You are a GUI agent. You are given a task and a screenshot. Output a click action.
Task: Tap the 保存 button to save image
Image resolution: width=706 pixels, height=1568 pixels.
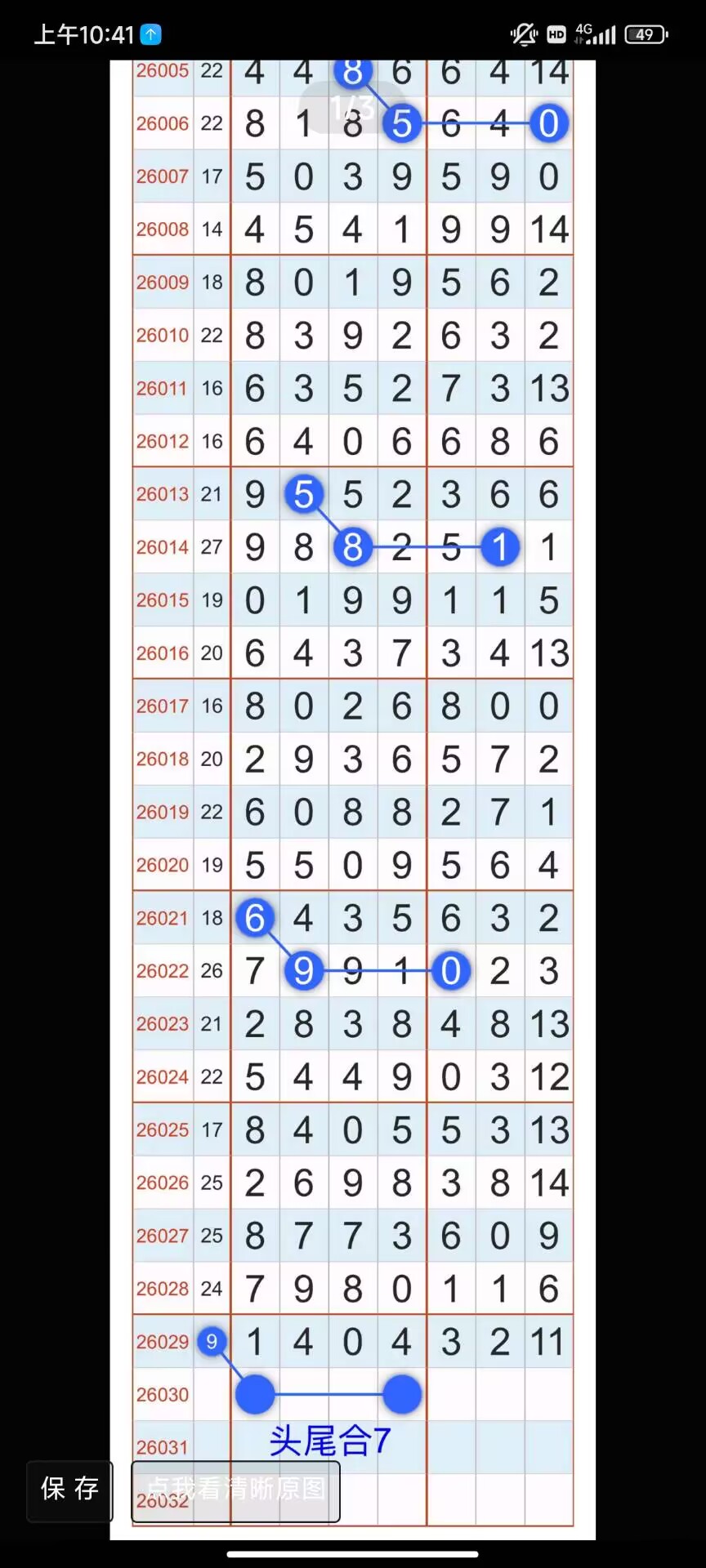click(x=70, y=1490)
